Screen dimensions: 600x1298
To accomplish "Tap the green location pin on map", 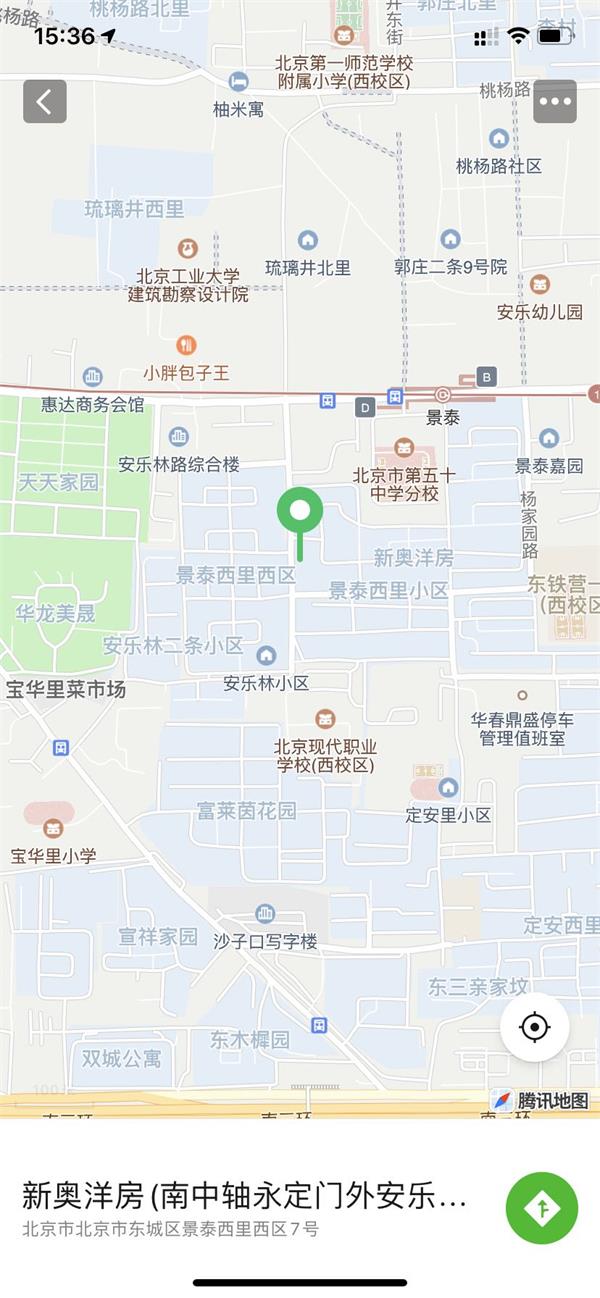I will (x=299, y=514).
